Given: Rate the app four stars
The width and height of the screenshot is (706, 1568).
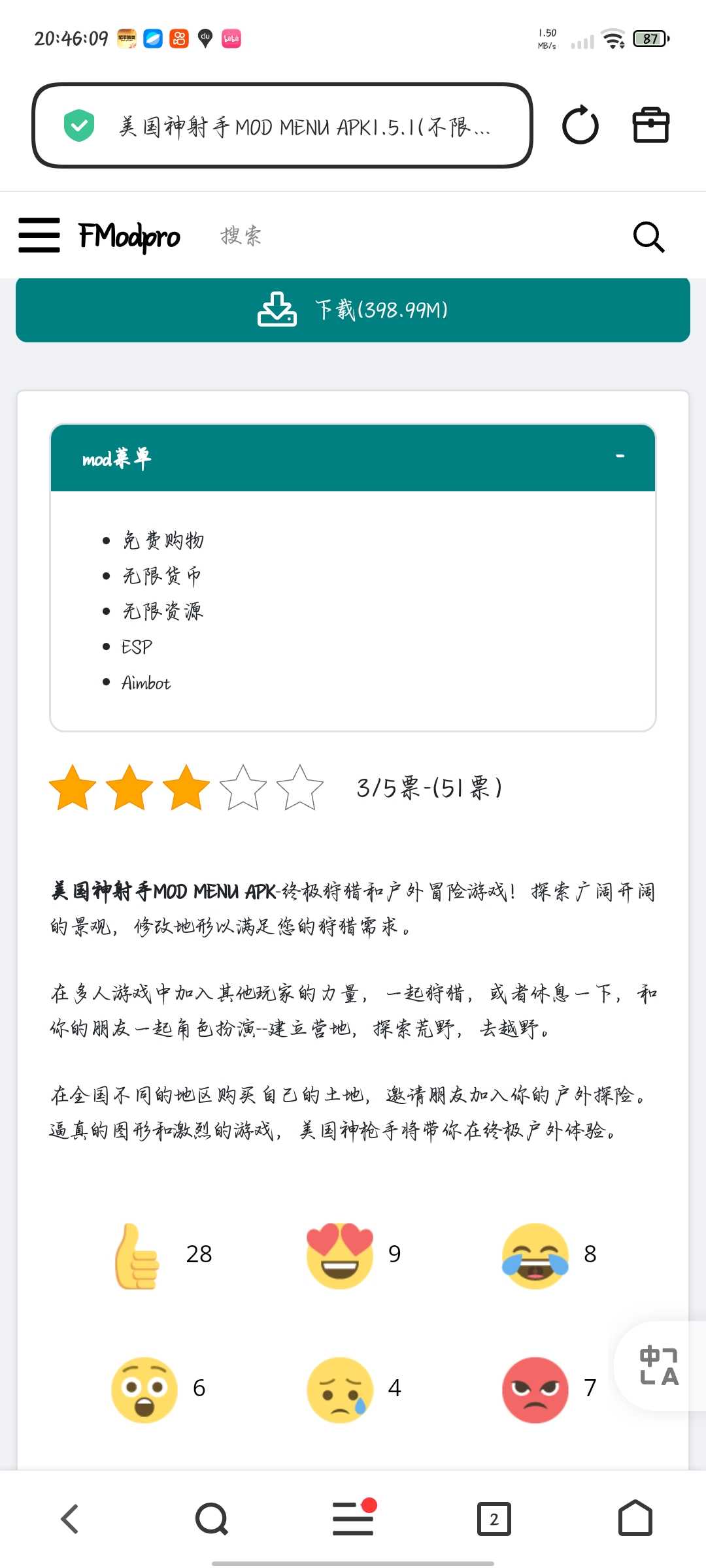Looking at the screenshot, I should (x=243, y=787).
